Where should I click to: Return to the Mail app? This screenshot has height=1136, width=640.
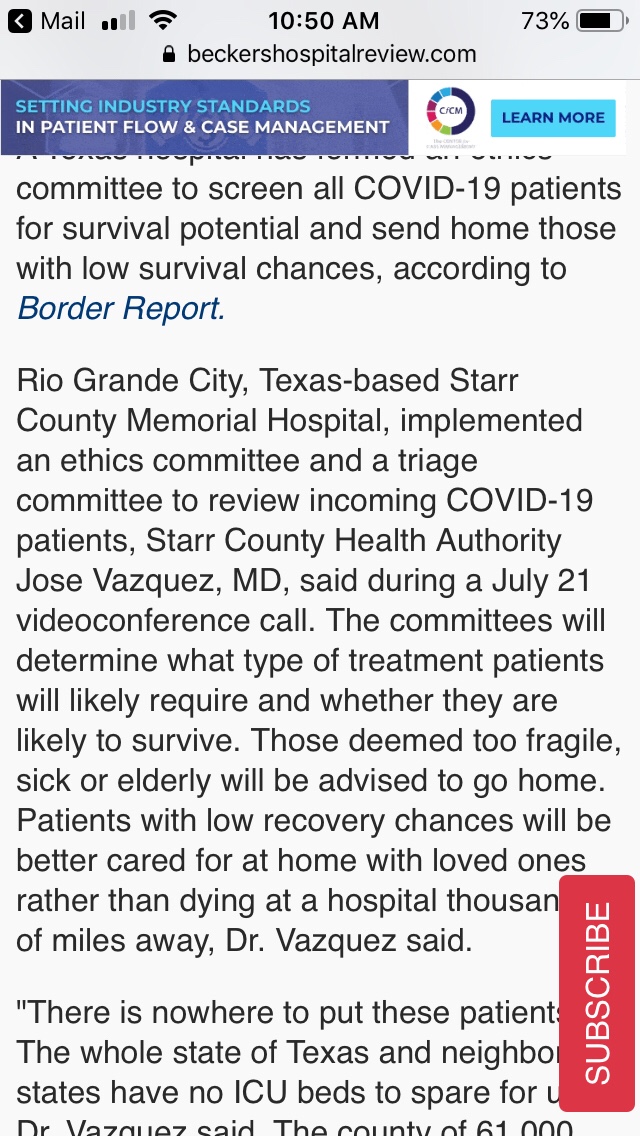point(48,21)
